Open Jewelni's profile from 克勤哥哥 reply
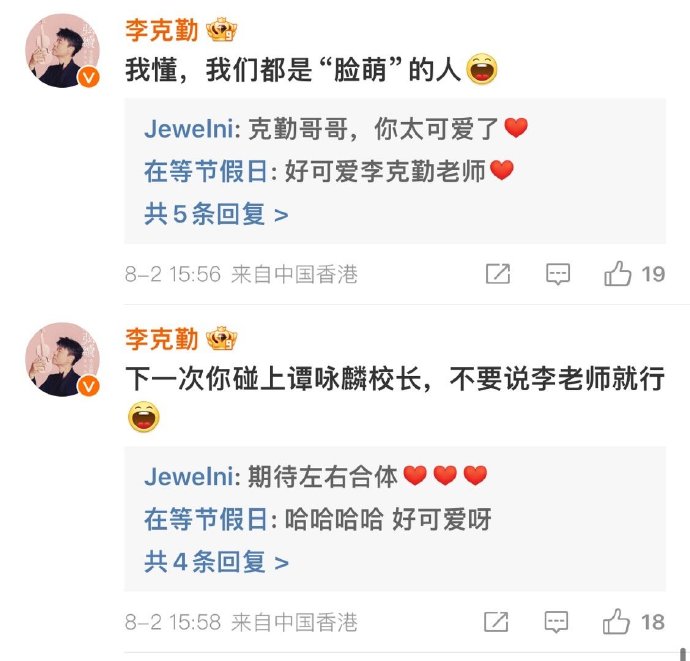 [x=189, y=128]
